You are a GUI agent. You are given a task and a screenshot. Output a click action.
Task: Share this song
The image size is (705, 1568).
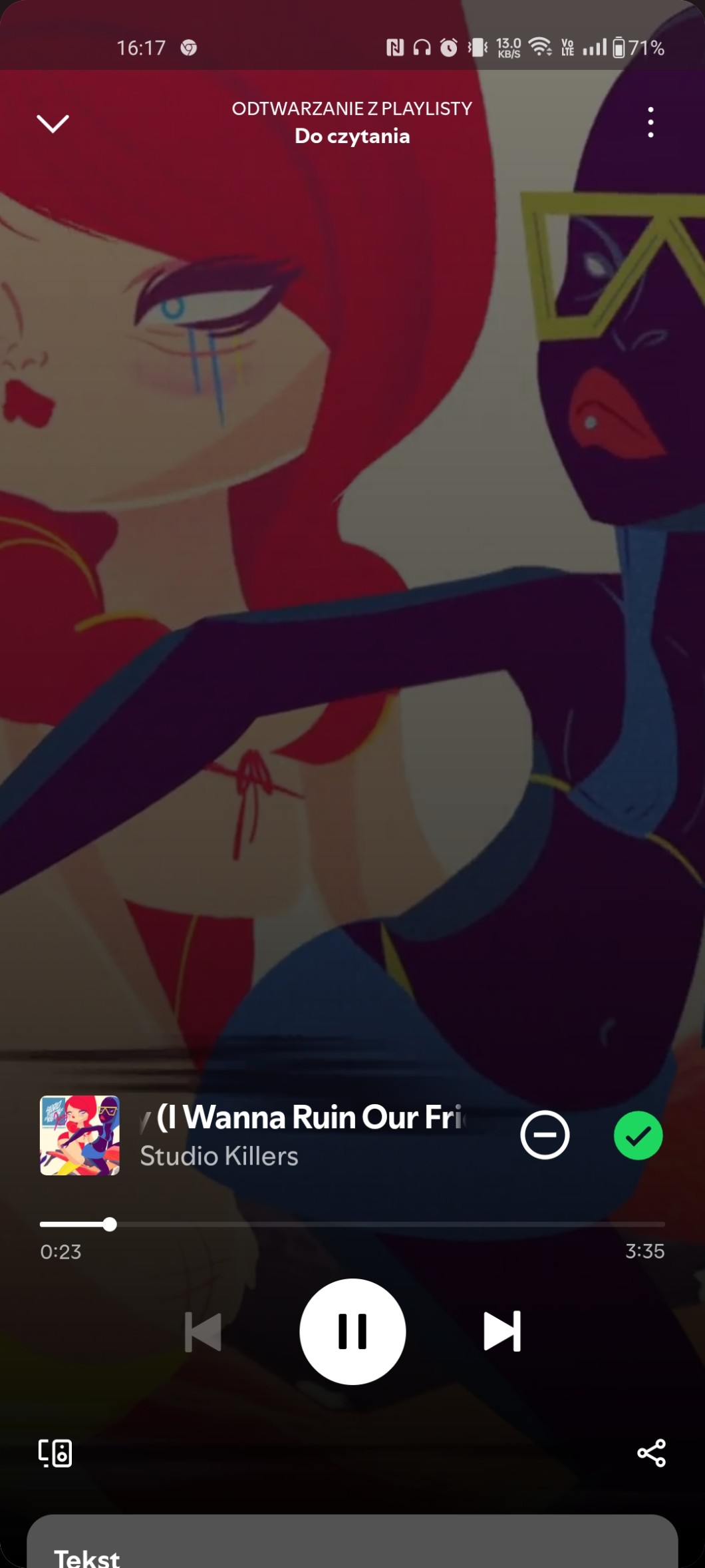click(x=651, y=1453)
